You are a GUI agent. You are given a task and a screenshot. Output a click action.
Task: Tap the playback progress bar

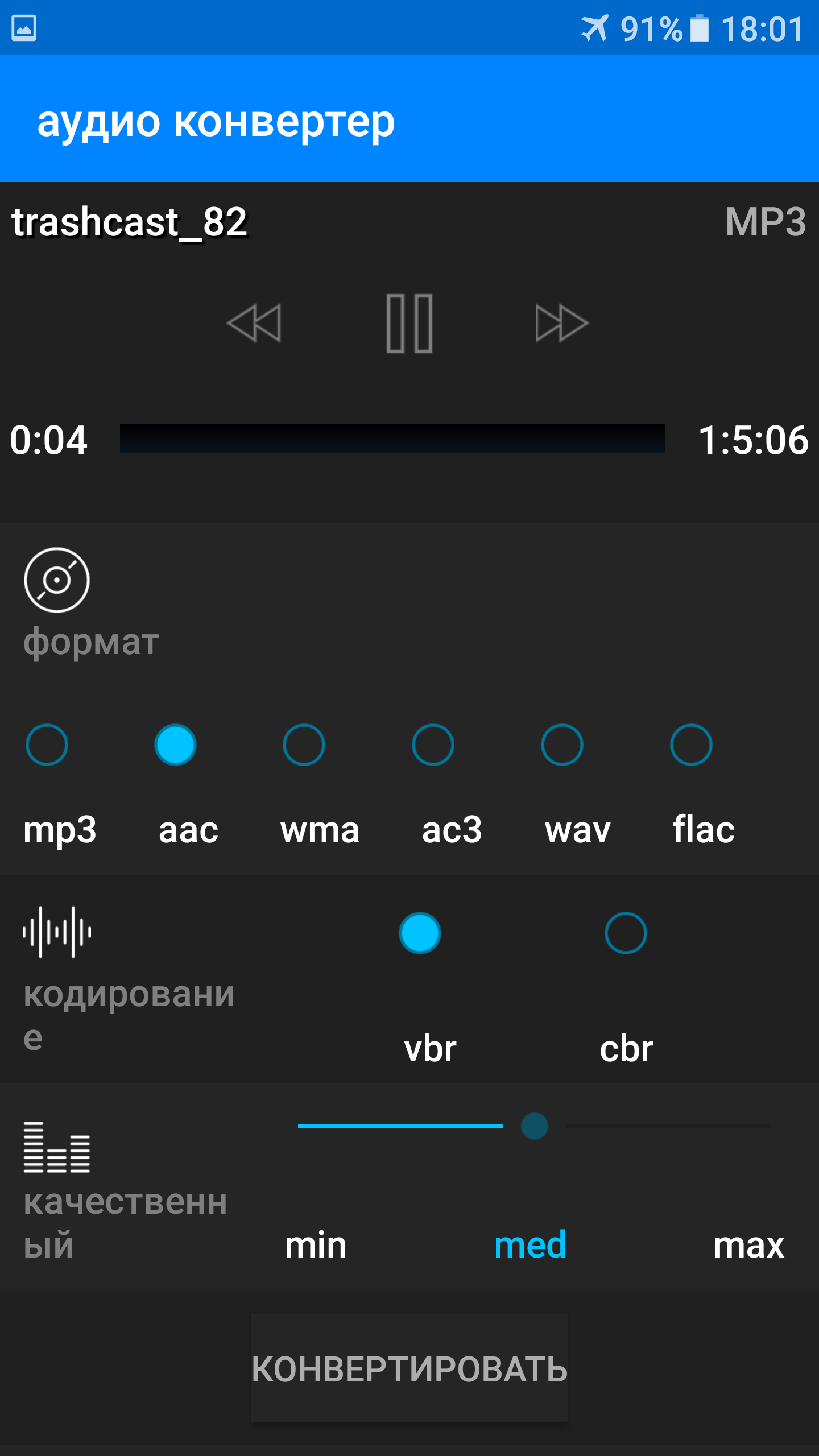coord(392,439)
